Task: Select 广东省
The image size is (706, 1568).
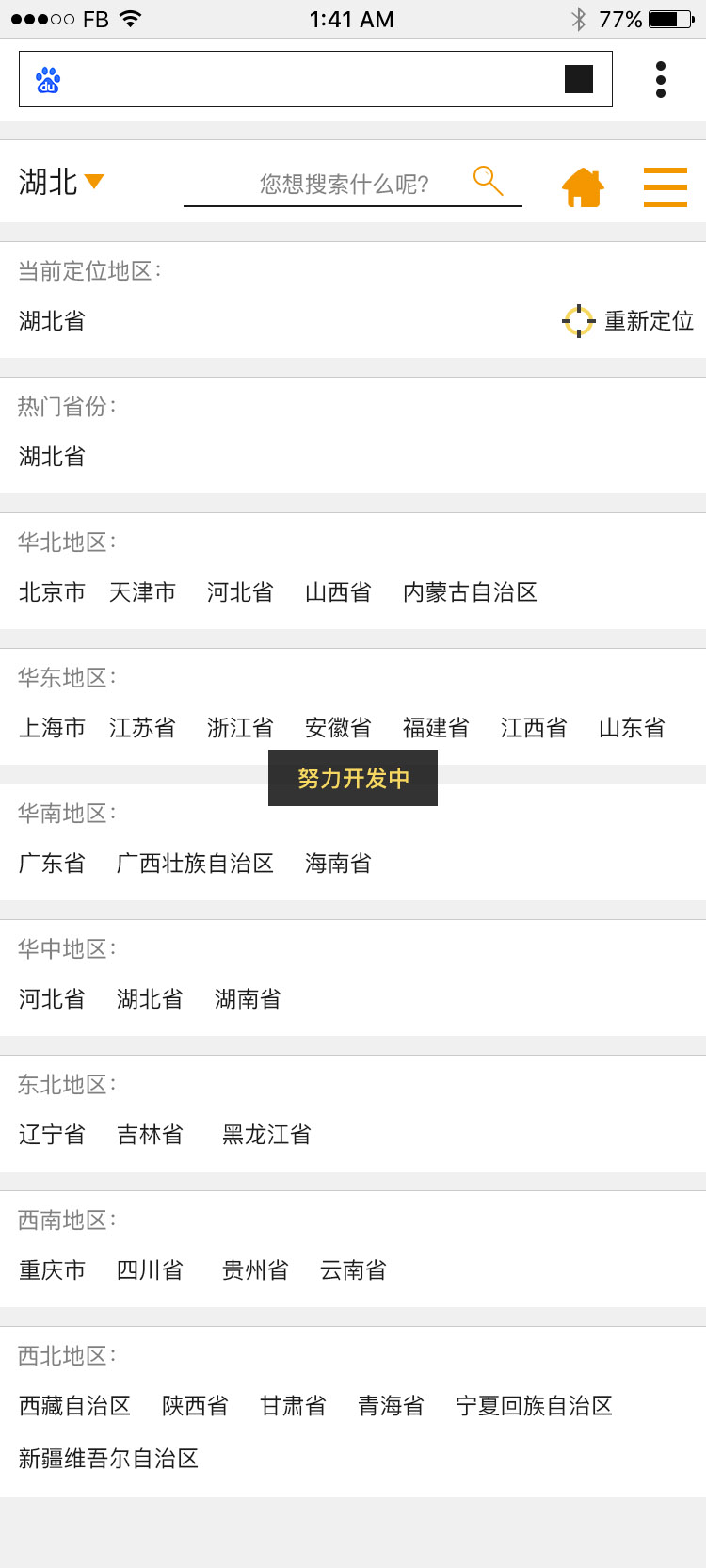Action: point(53,864)
